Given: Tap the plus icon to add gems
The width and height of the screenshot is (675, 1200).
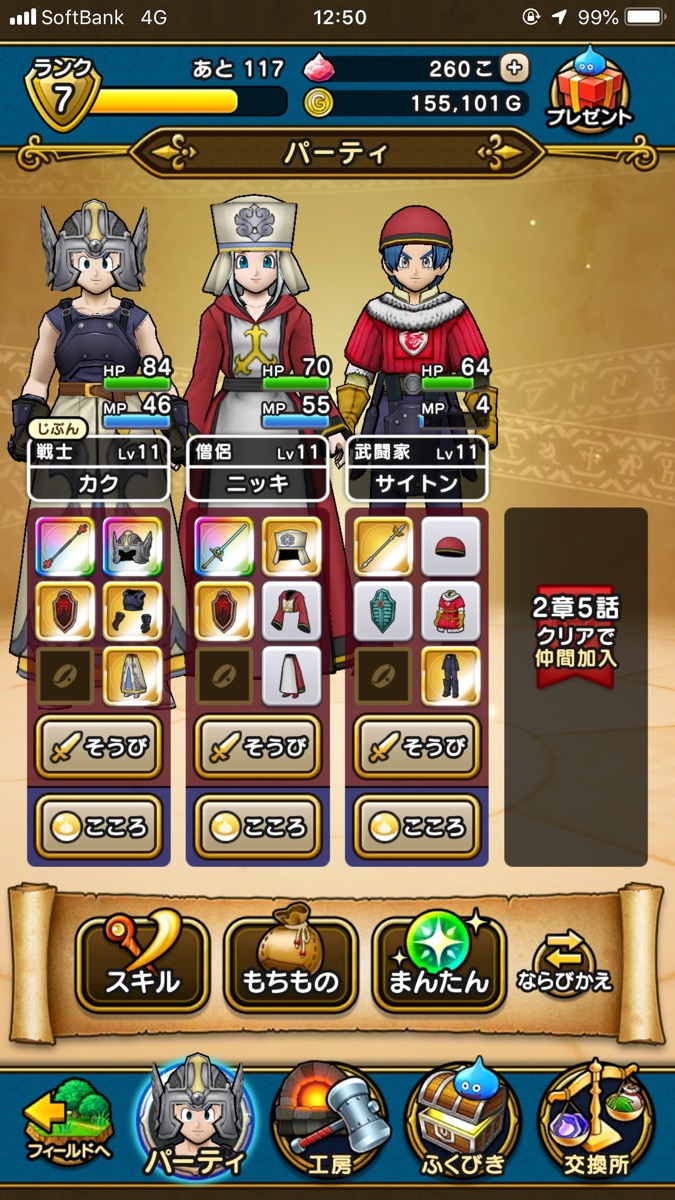Looking at the screenshot, I should (x=515, y=68).
